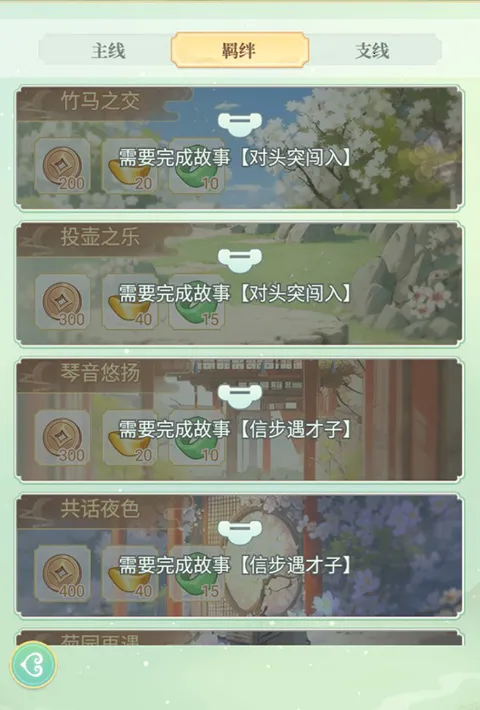Open the 竹马之交 story card

pos(240,148)
